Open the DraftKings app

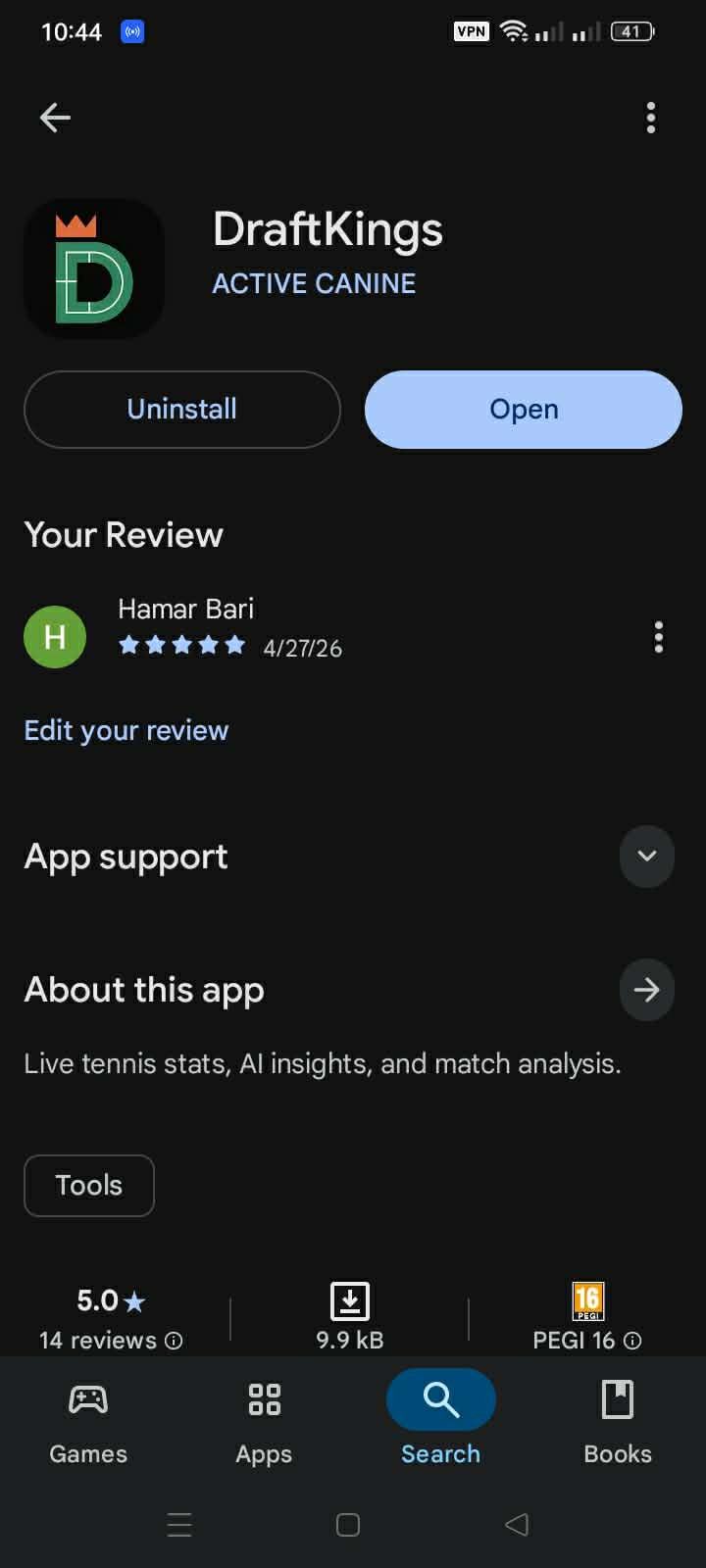click(x=524, y=410)
